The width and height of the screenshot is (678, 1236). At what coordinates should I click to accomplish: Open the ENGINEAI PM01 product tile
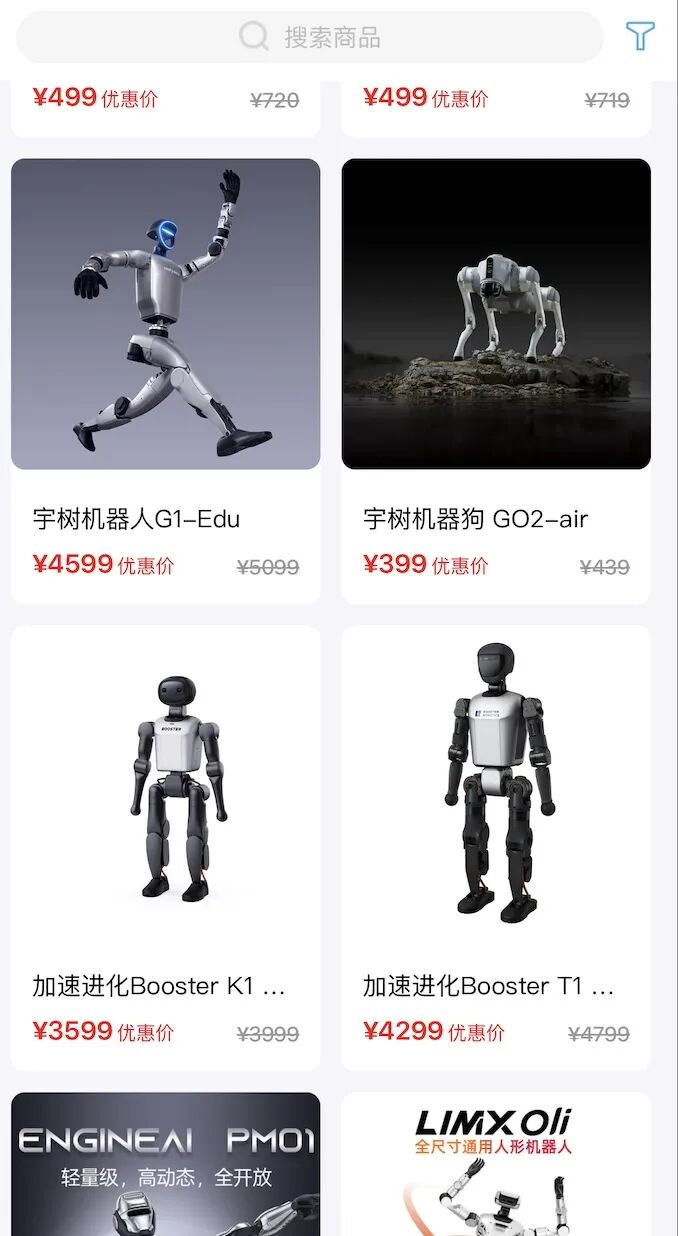coord(166,1164)
